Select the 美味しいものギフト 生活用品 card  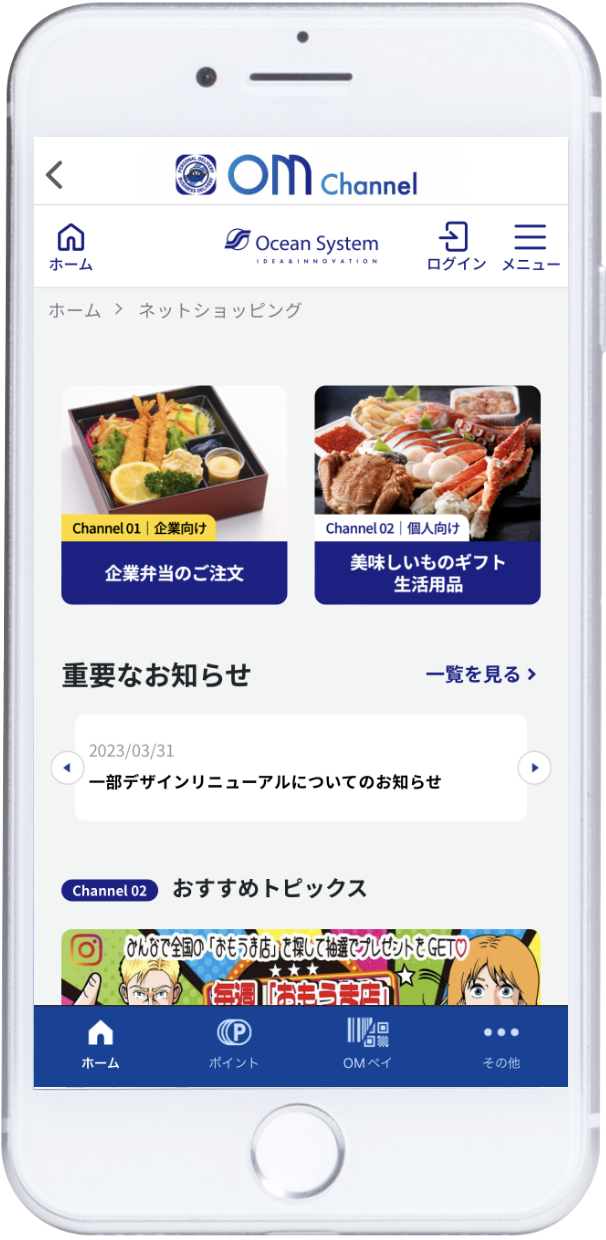click(x=427, y=495)
